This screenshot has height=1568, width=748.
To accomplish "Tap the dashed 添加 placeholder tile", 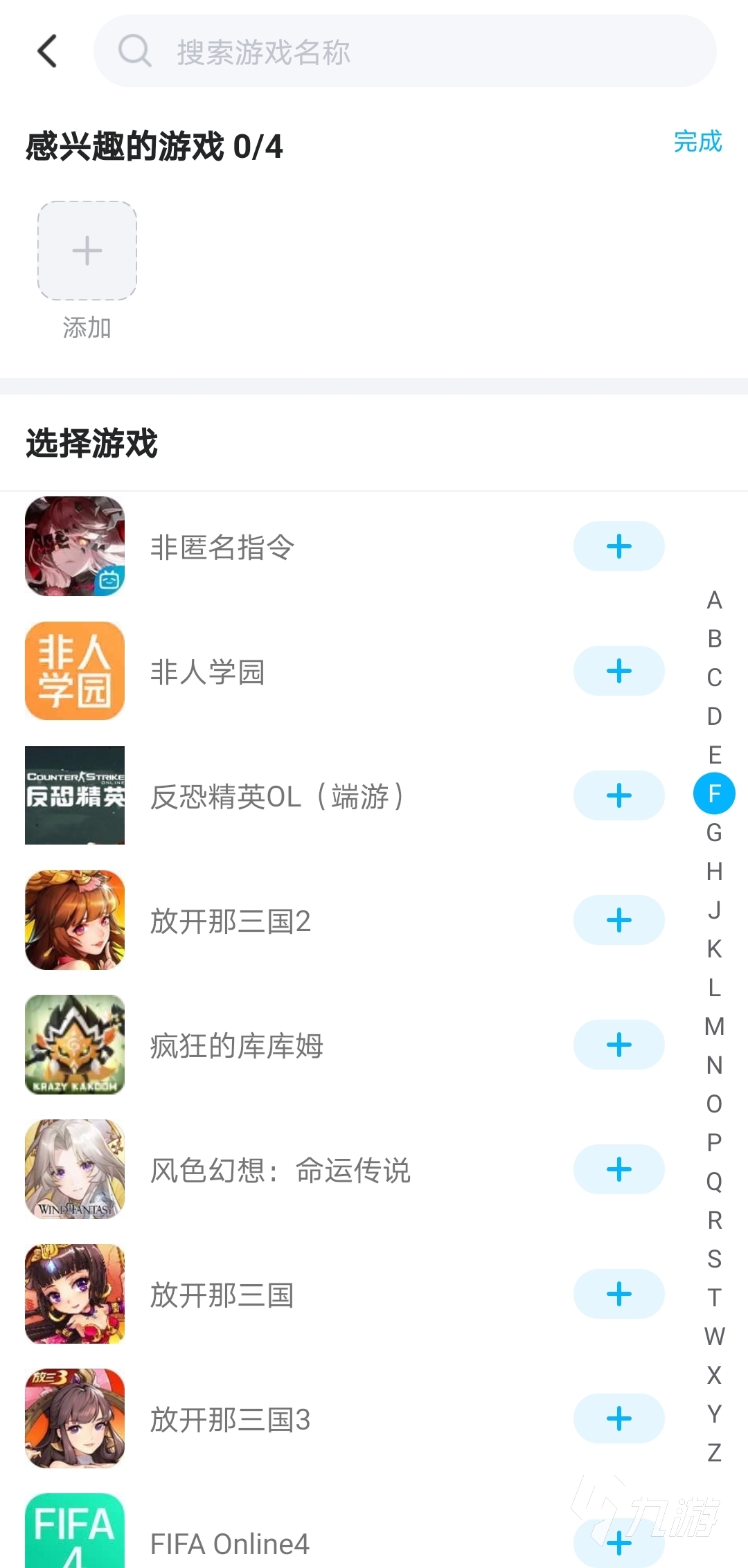I will point(87,251).
